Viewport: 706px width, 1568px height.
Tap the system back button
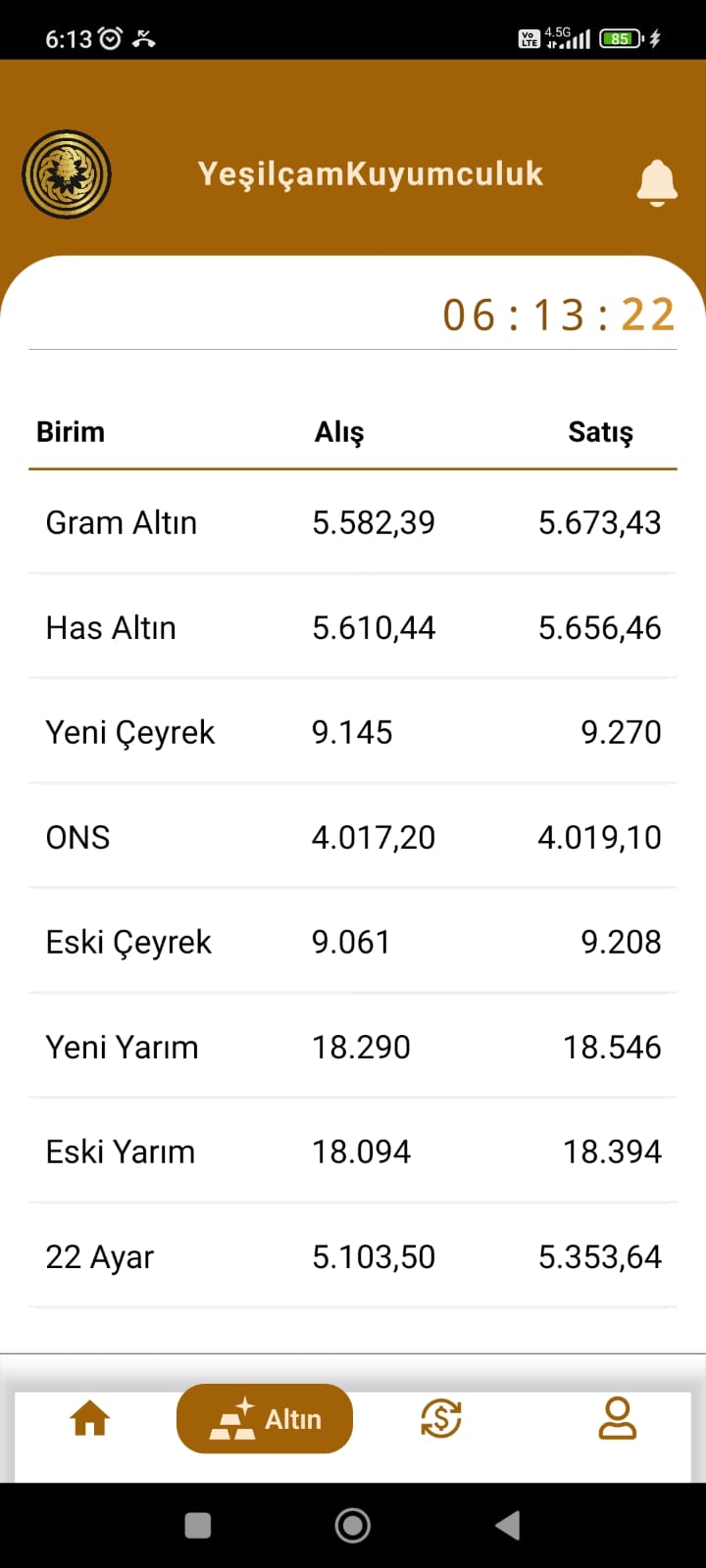508,1525
